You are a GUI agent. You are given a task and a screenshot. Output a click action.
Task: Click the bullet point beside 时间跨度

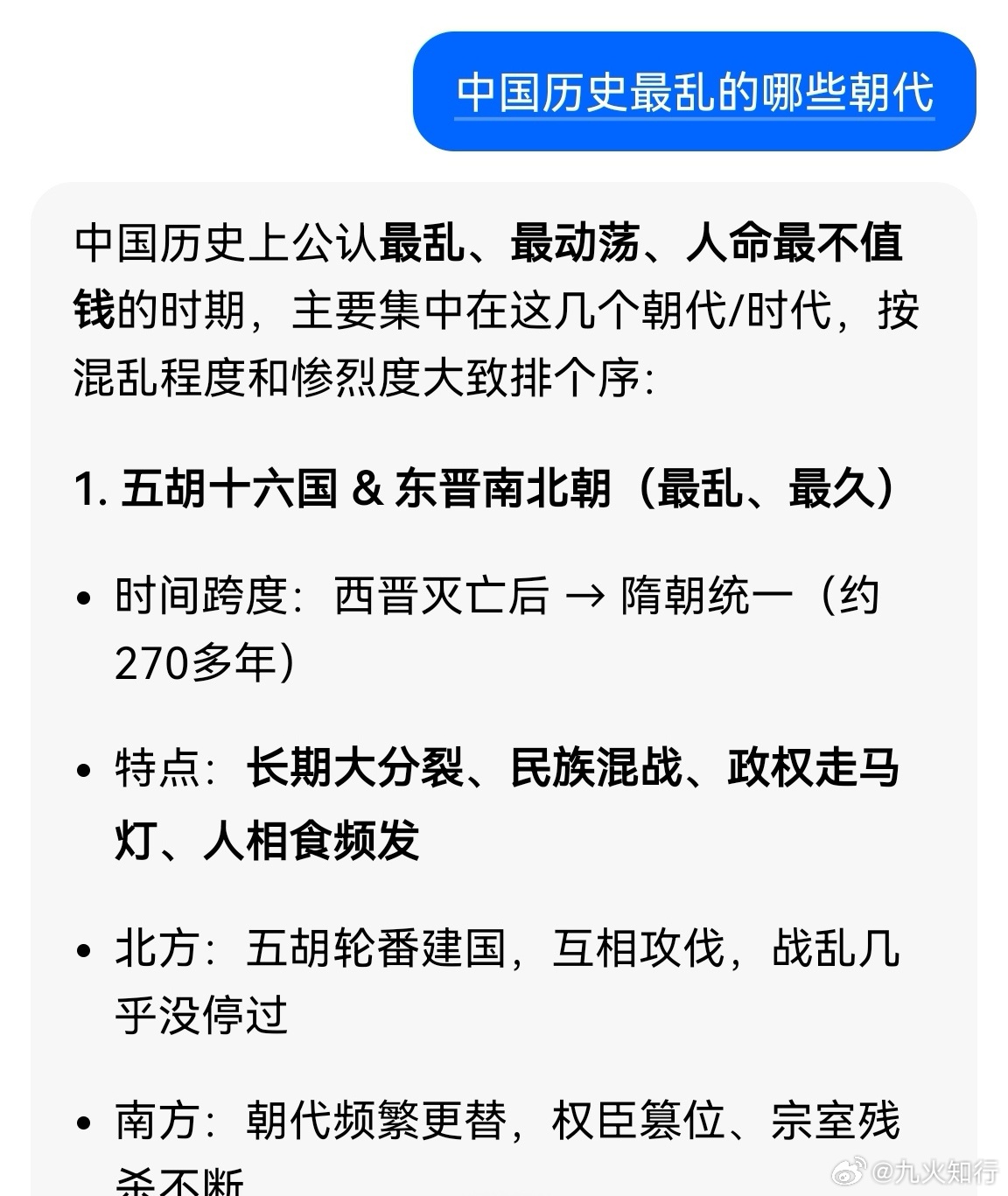[83, 597]
